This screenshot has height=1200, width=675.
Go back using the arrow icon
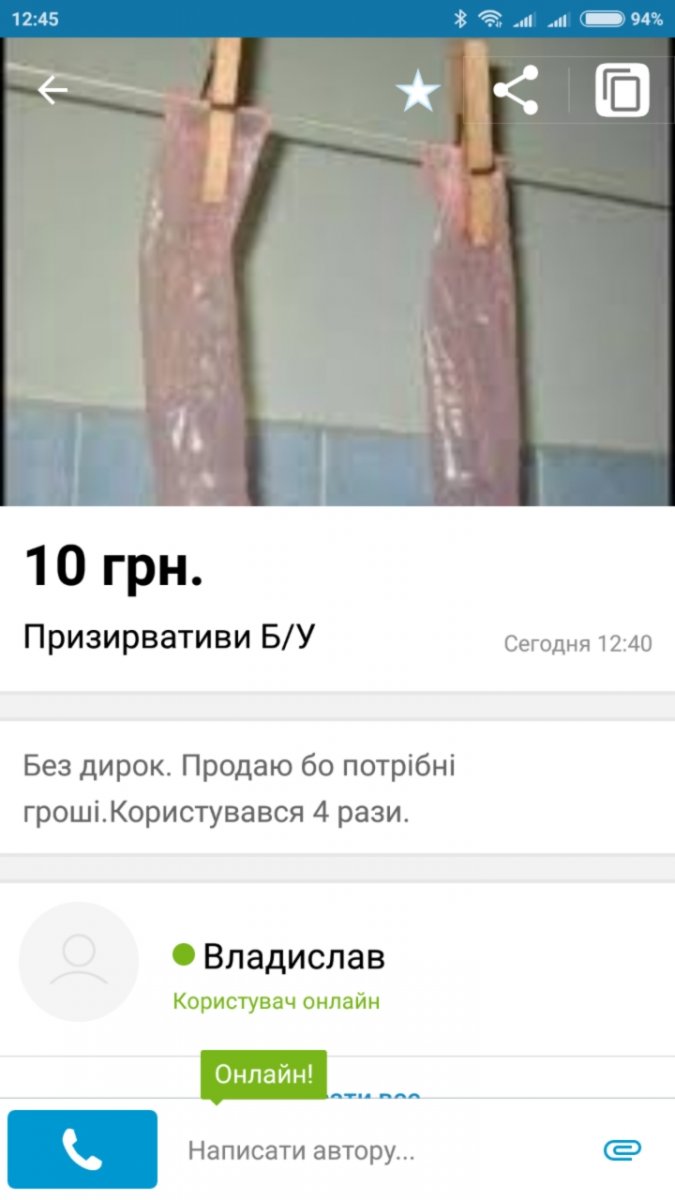[52, 91]
